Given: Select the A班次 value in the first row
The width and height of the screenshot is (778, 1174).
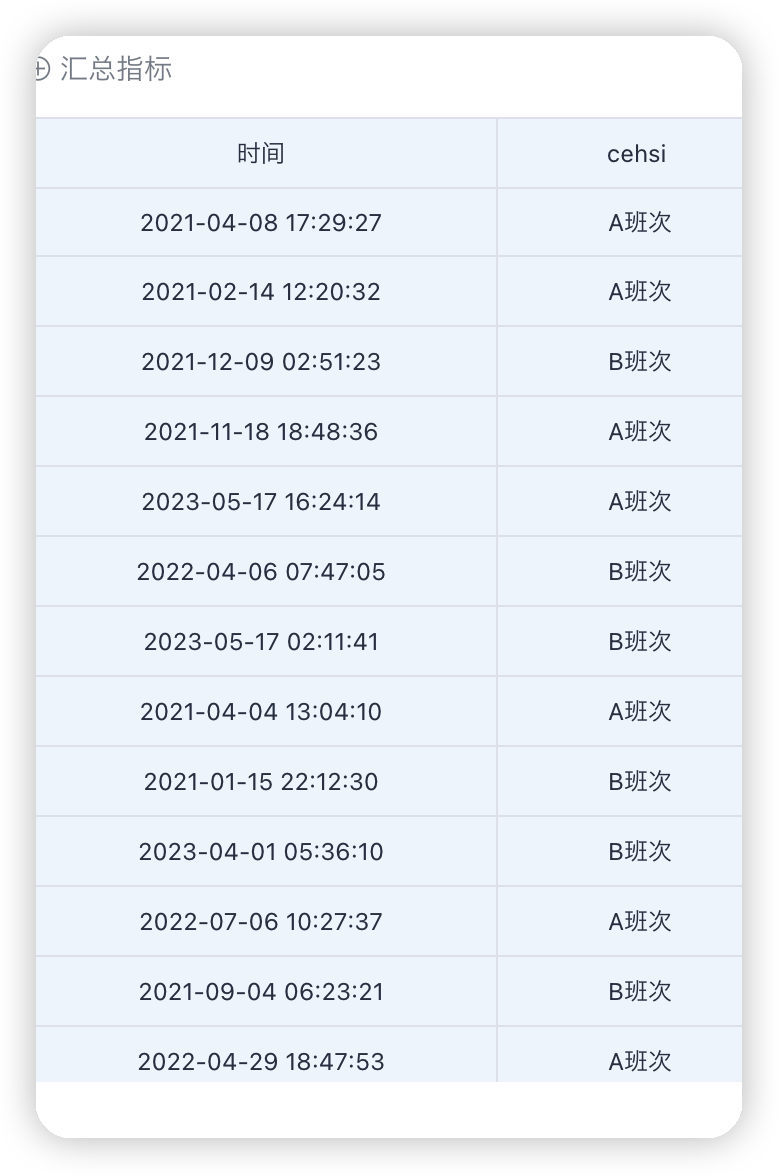Looking at the screenshot, I should click(637, 222).
